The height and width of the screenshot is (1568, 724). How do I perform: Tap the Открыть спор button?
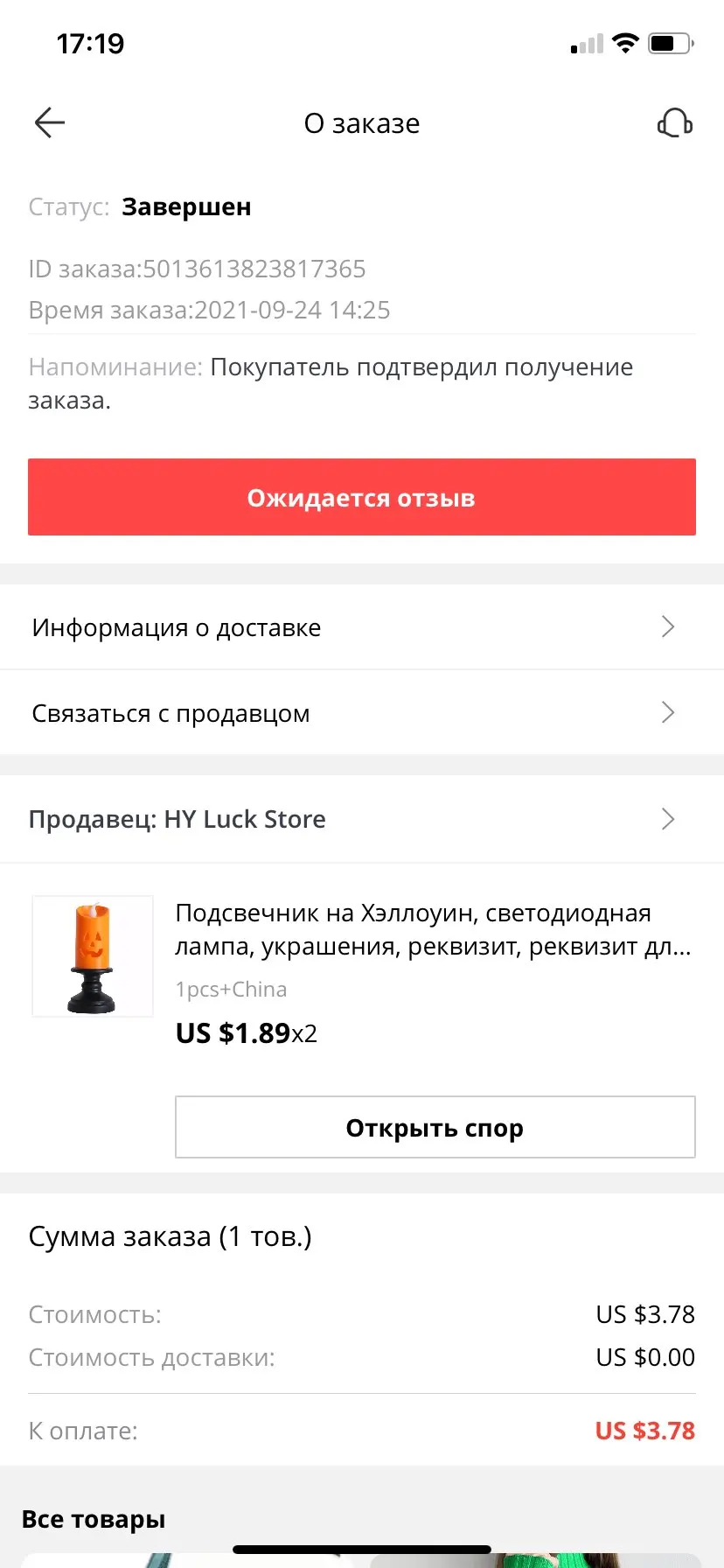point(435,1127)
